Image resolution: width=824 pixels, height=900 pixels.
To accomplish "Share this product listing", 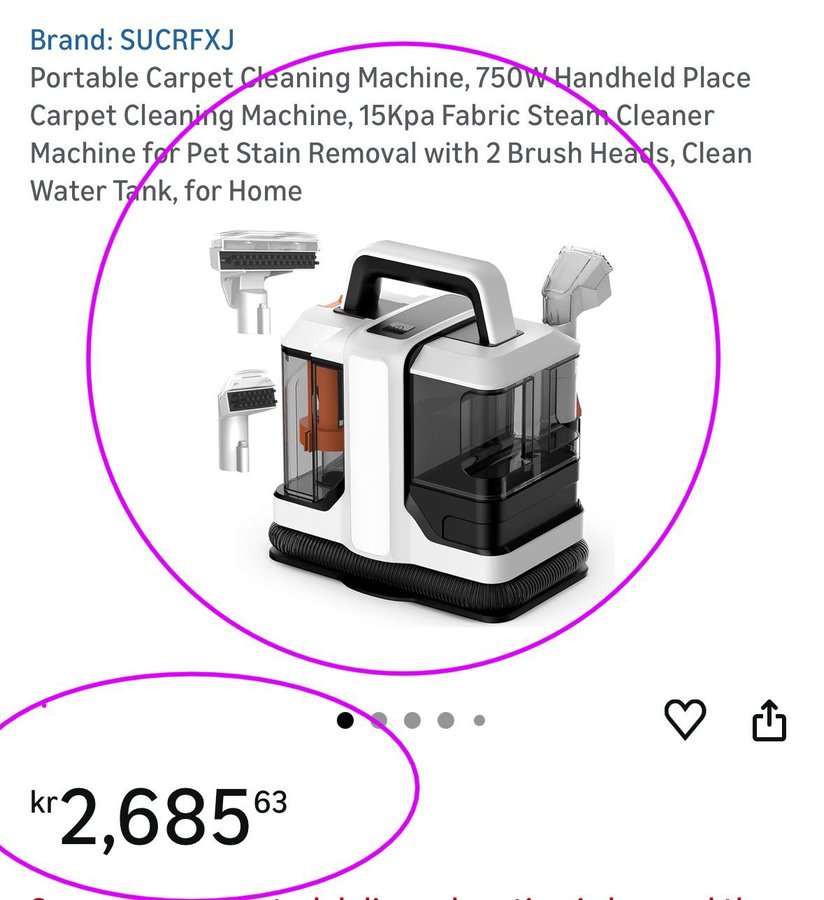I will coord(768,720).
